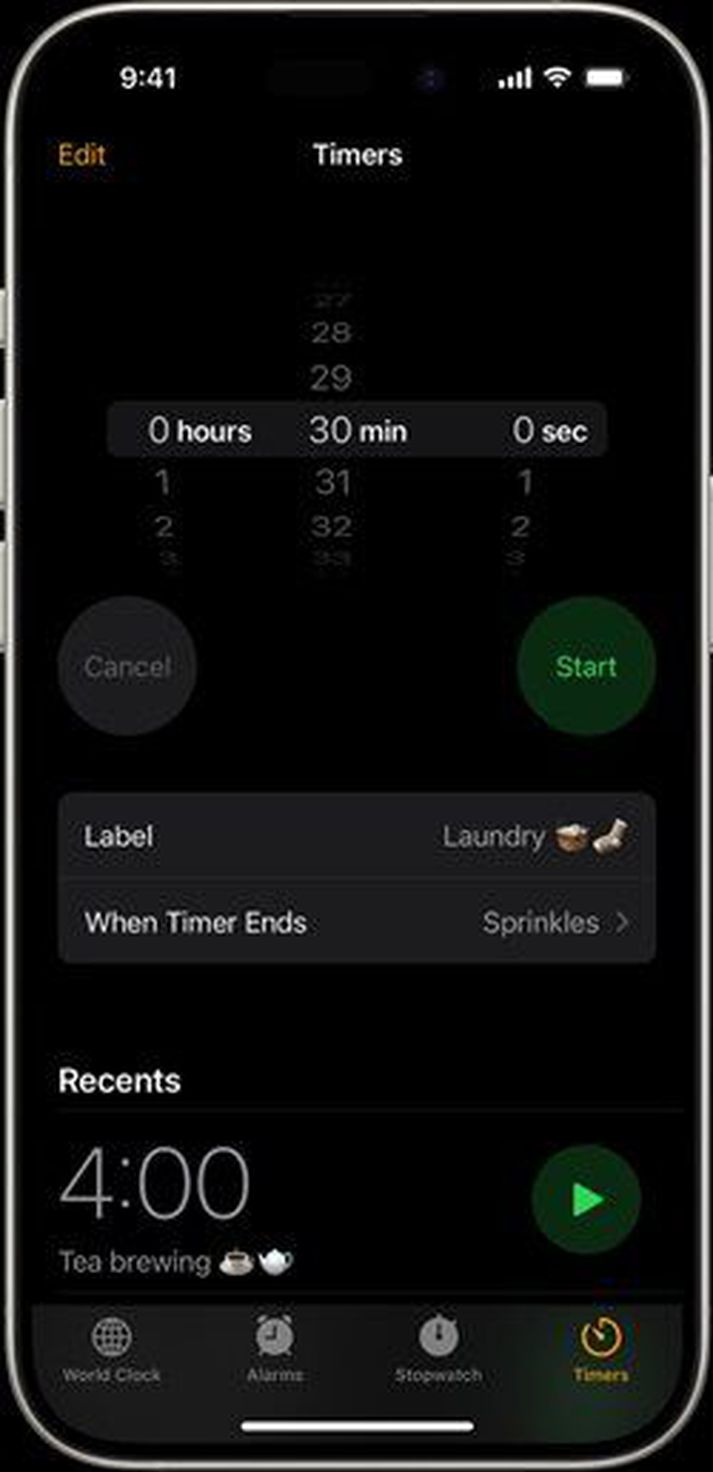The width and height of the screenshot is (713, 1472).
Task: Tap Edit in the Timers header
Action: click(82, 155)
